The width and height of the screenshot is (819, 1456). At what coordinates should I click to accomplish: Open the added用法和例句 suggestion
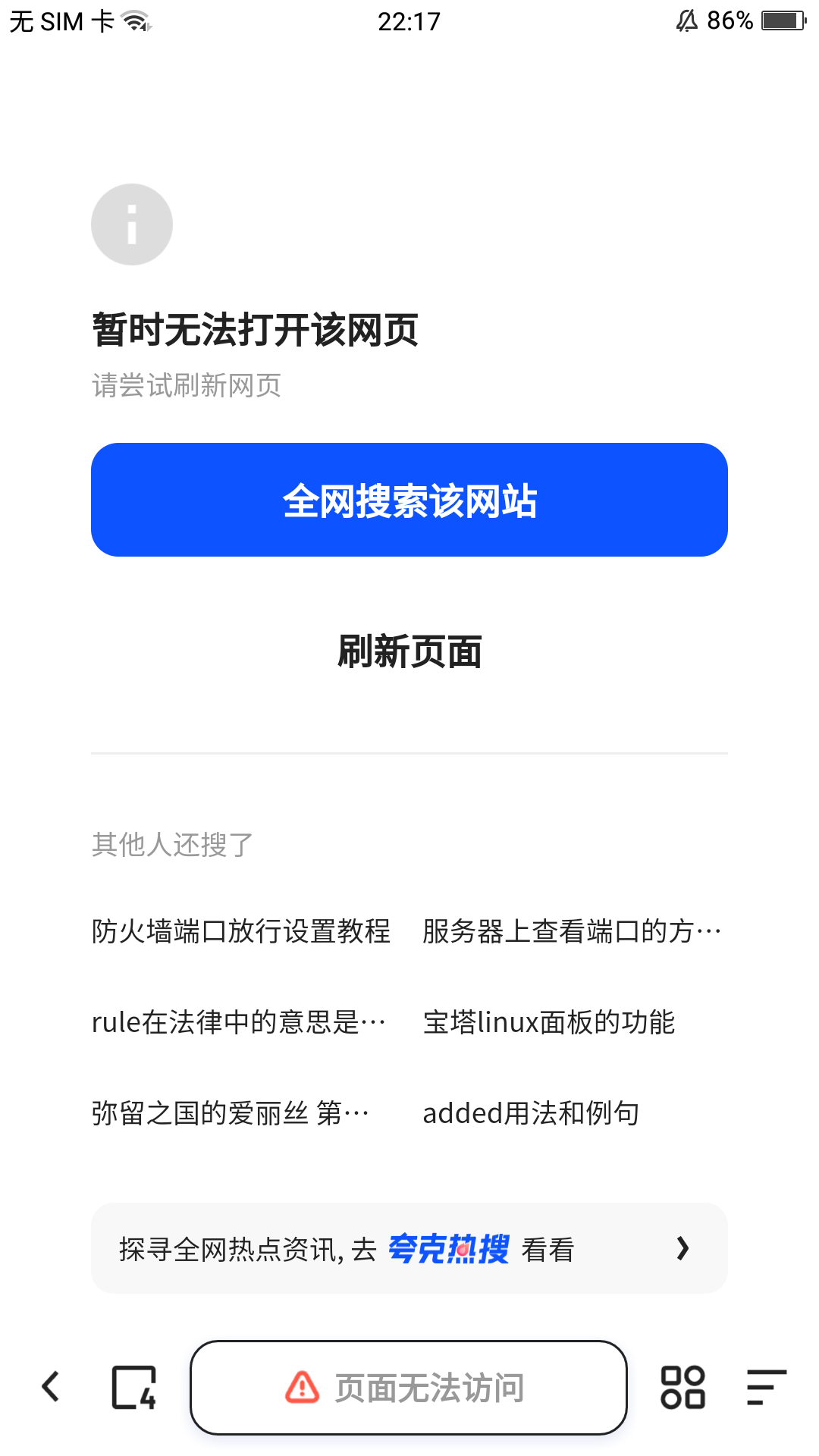[x=532, y=1113]
